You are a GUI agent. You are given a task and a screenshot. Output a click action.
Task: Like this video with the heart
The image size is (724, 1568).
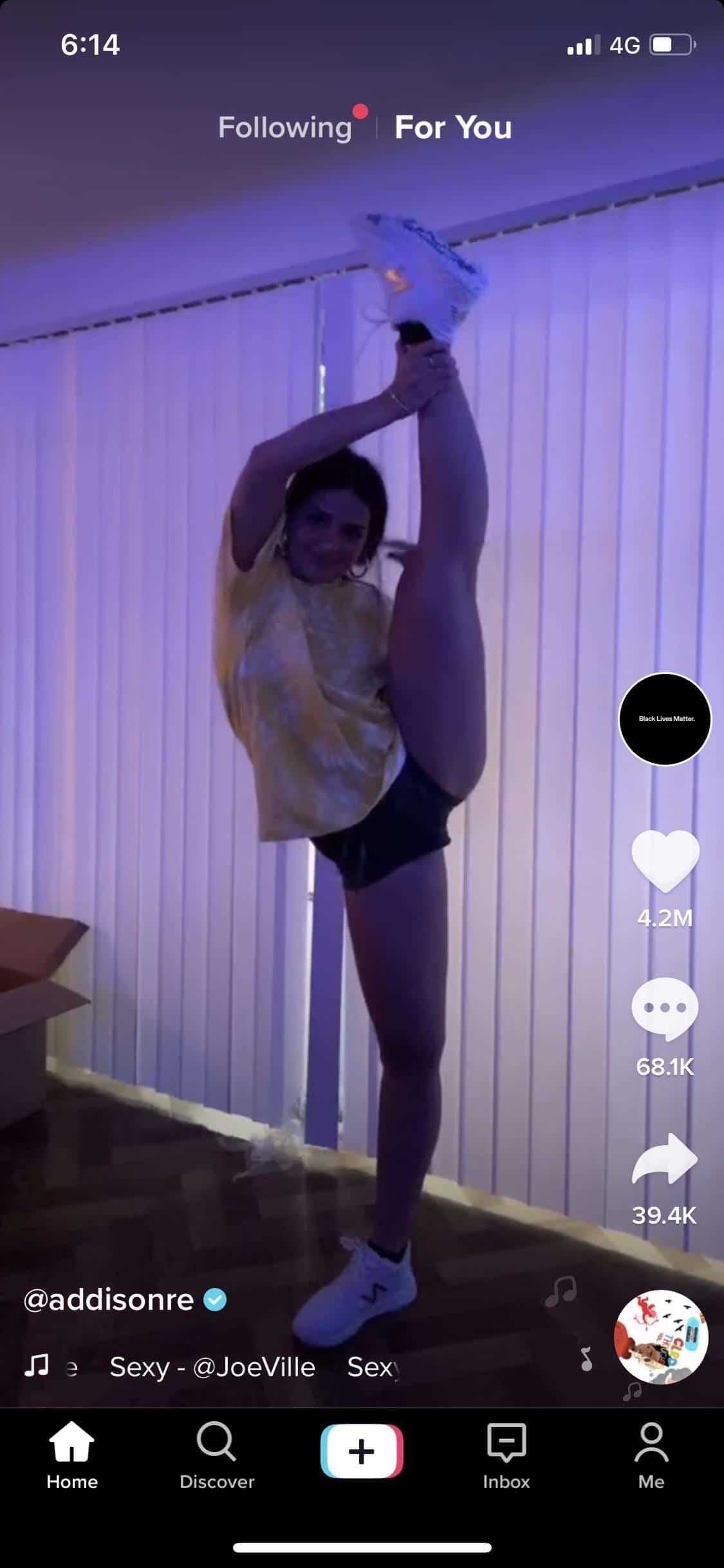pyautogui.click(x=665, y=861)
